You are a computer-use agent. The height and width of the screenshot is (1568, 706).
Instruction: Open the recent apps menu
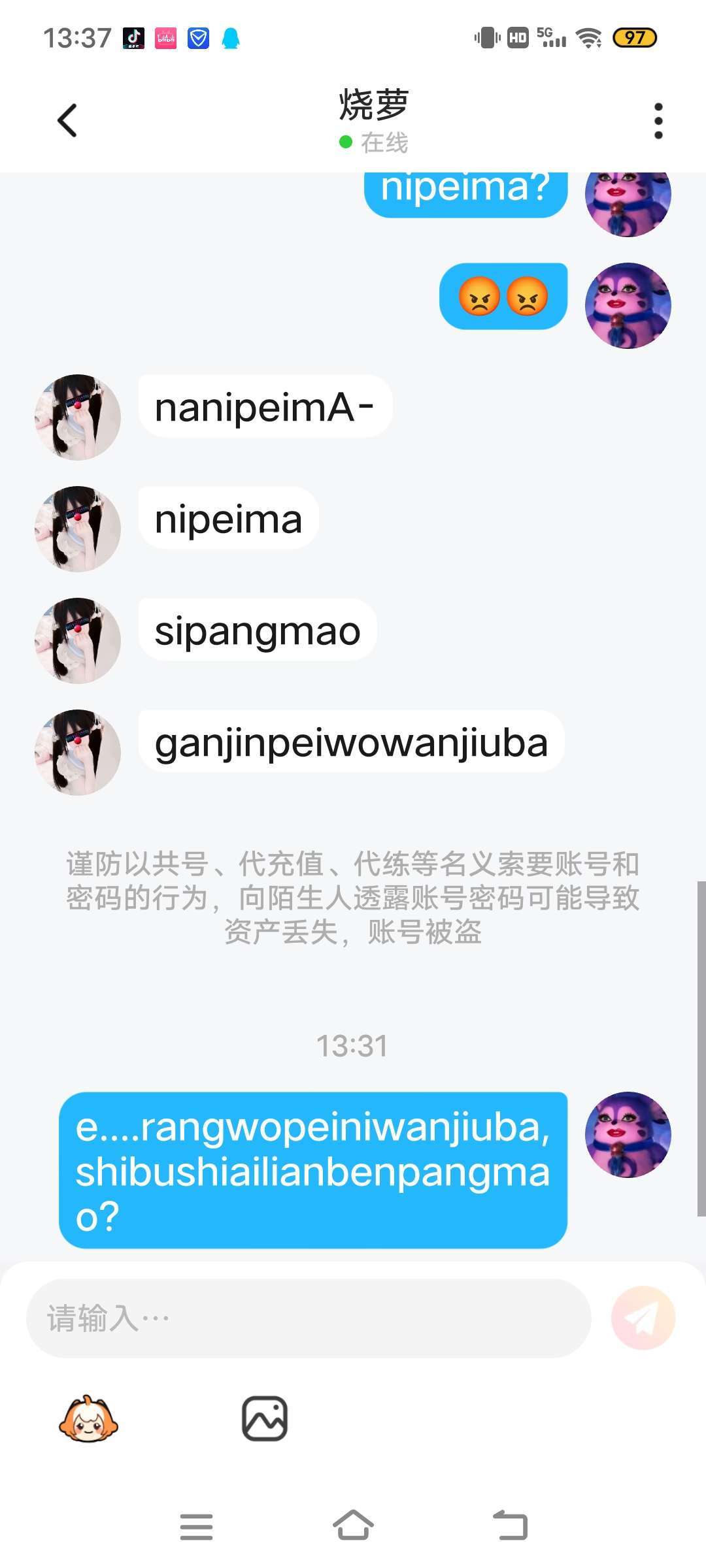[196, 1527]
